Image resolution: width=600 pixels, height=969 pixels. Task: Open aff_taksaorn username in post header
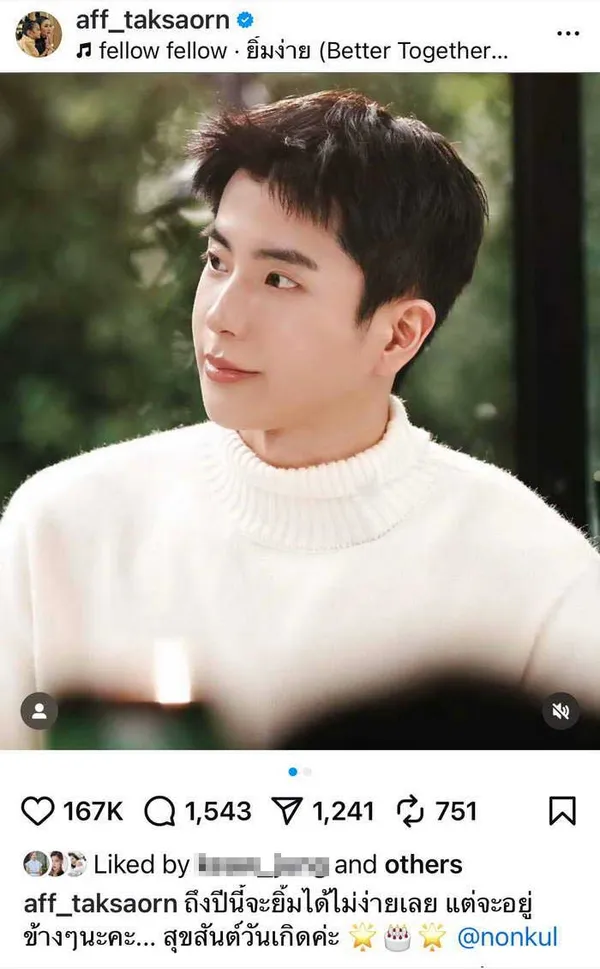(x=146, y=19)
